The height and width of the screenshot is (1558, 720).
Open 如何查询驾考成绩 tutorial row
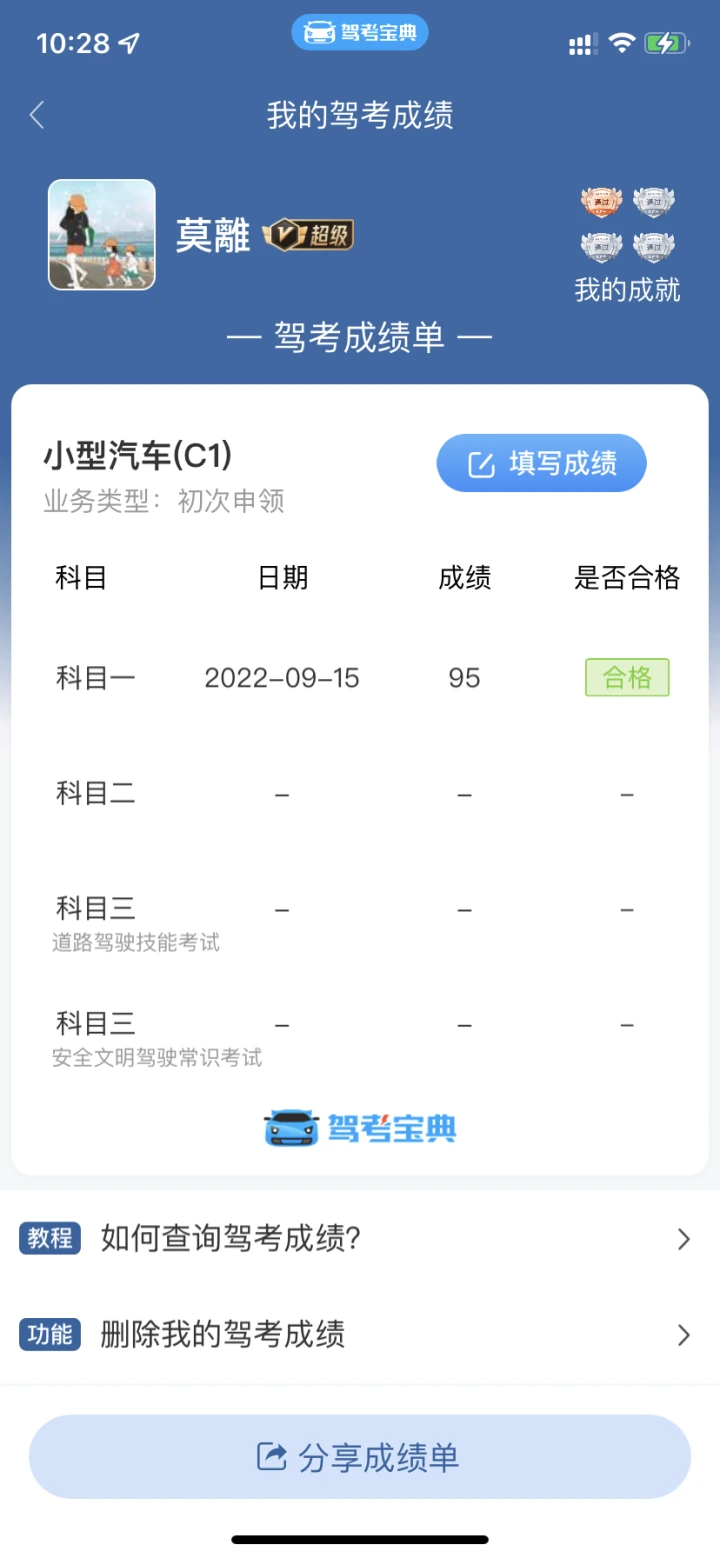coord(360,1239)
